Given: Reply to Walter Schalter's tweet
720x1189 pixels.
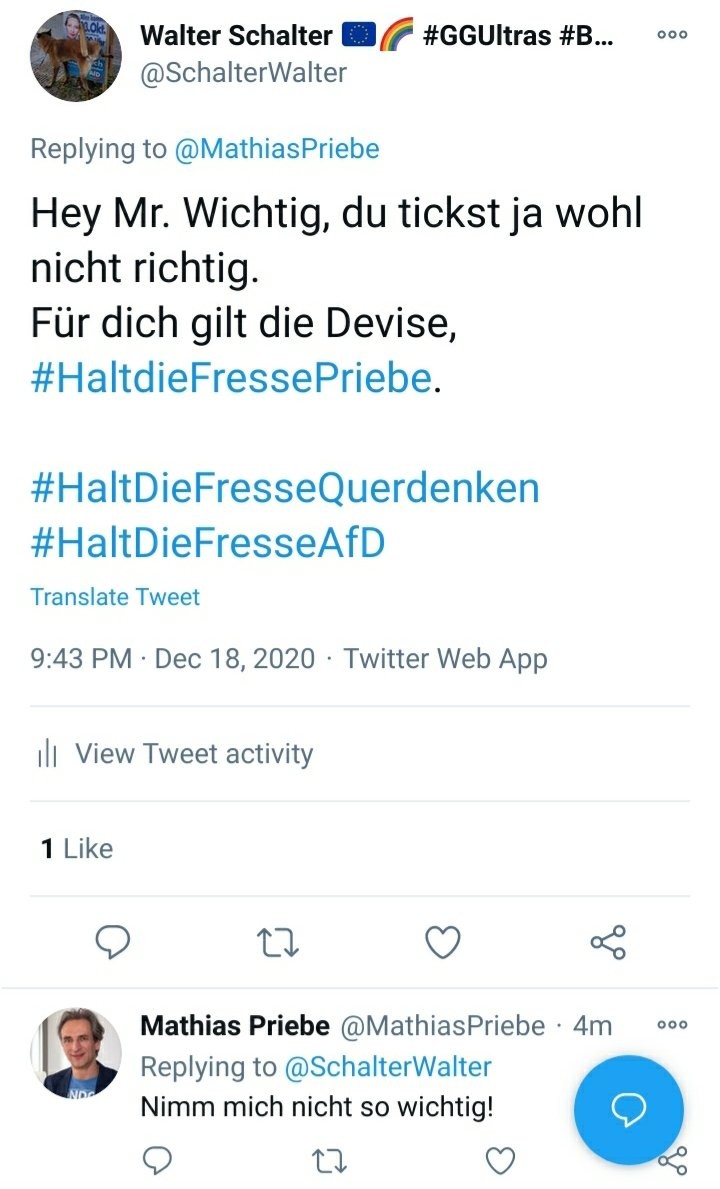Looking at the screenshot, I should [x=113, y=941].
